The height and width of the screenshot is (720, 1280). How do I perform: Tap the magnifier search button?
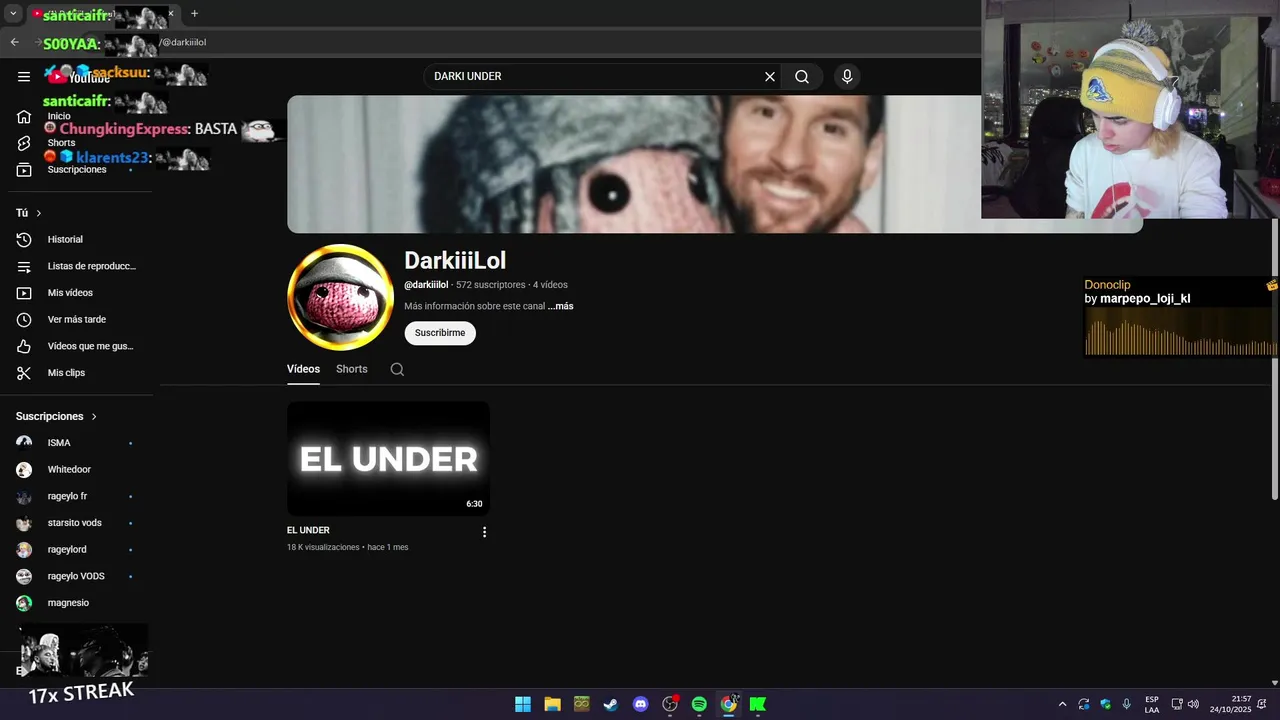802,77
